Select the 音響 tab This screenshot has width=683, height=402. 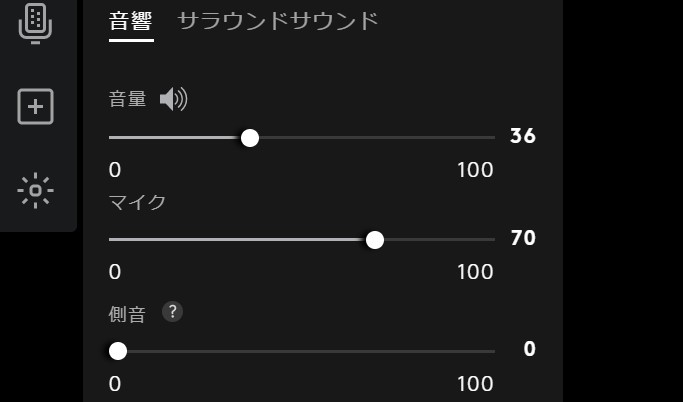pos(131,20)
